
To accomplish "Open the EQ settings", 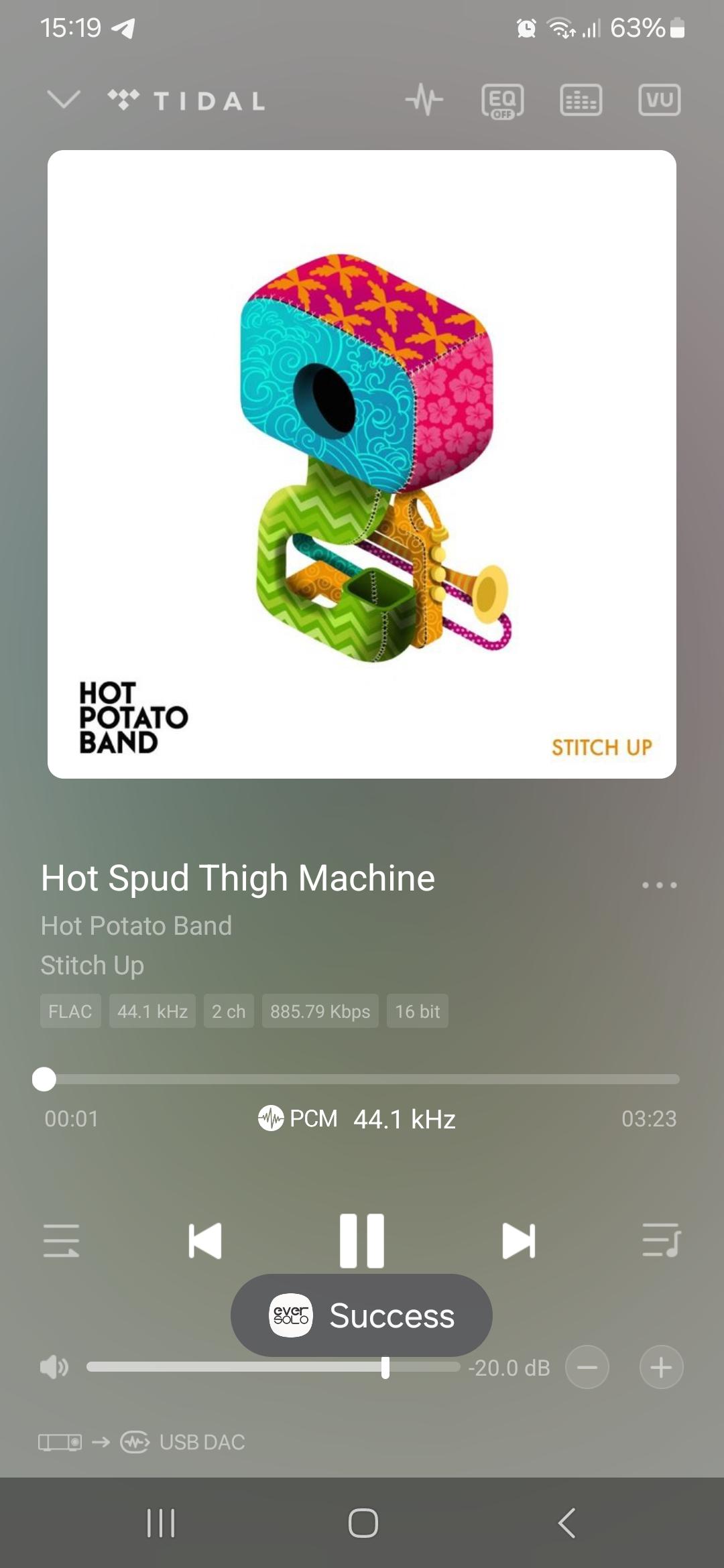I will click(503, 101).
